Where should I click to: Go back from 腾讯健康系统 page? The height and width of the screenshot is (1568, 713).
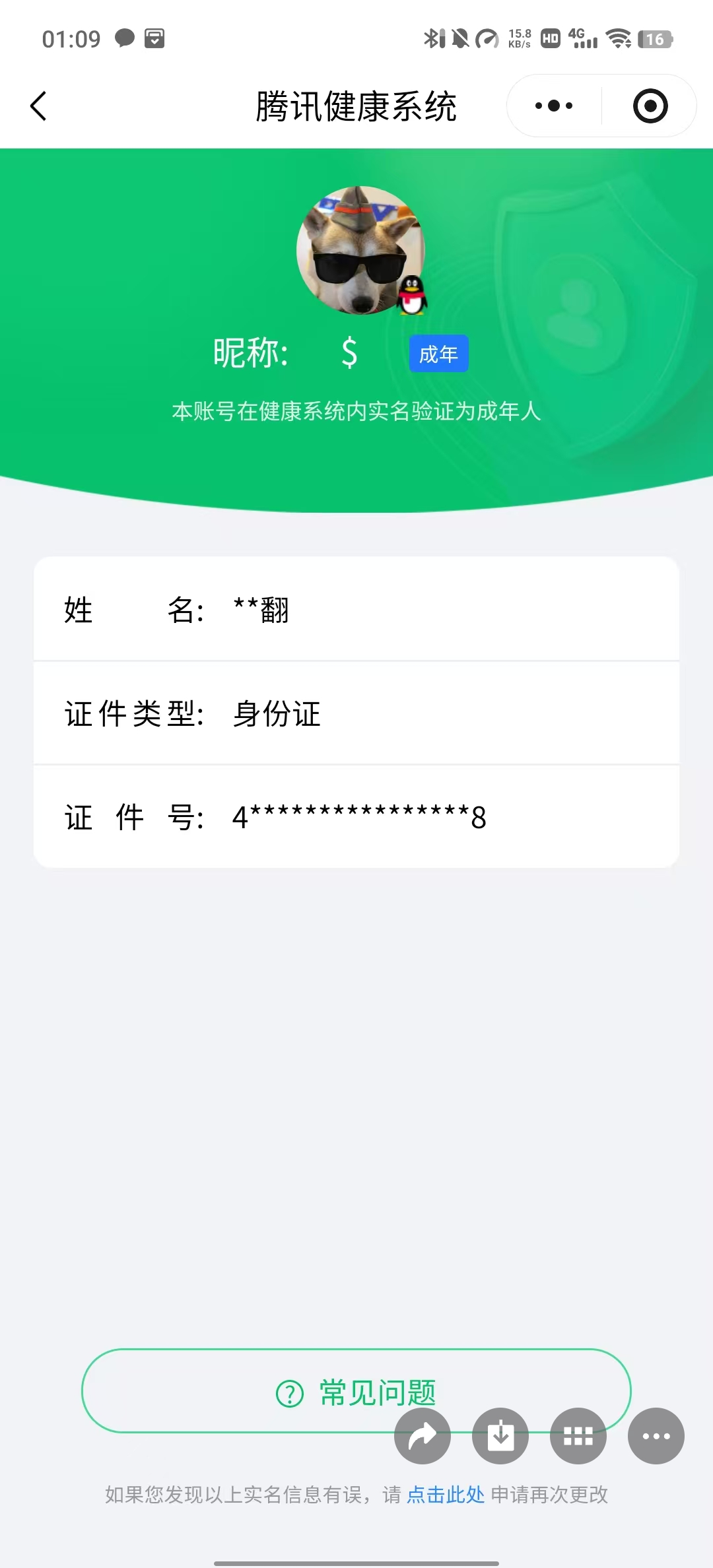[39, 106]
